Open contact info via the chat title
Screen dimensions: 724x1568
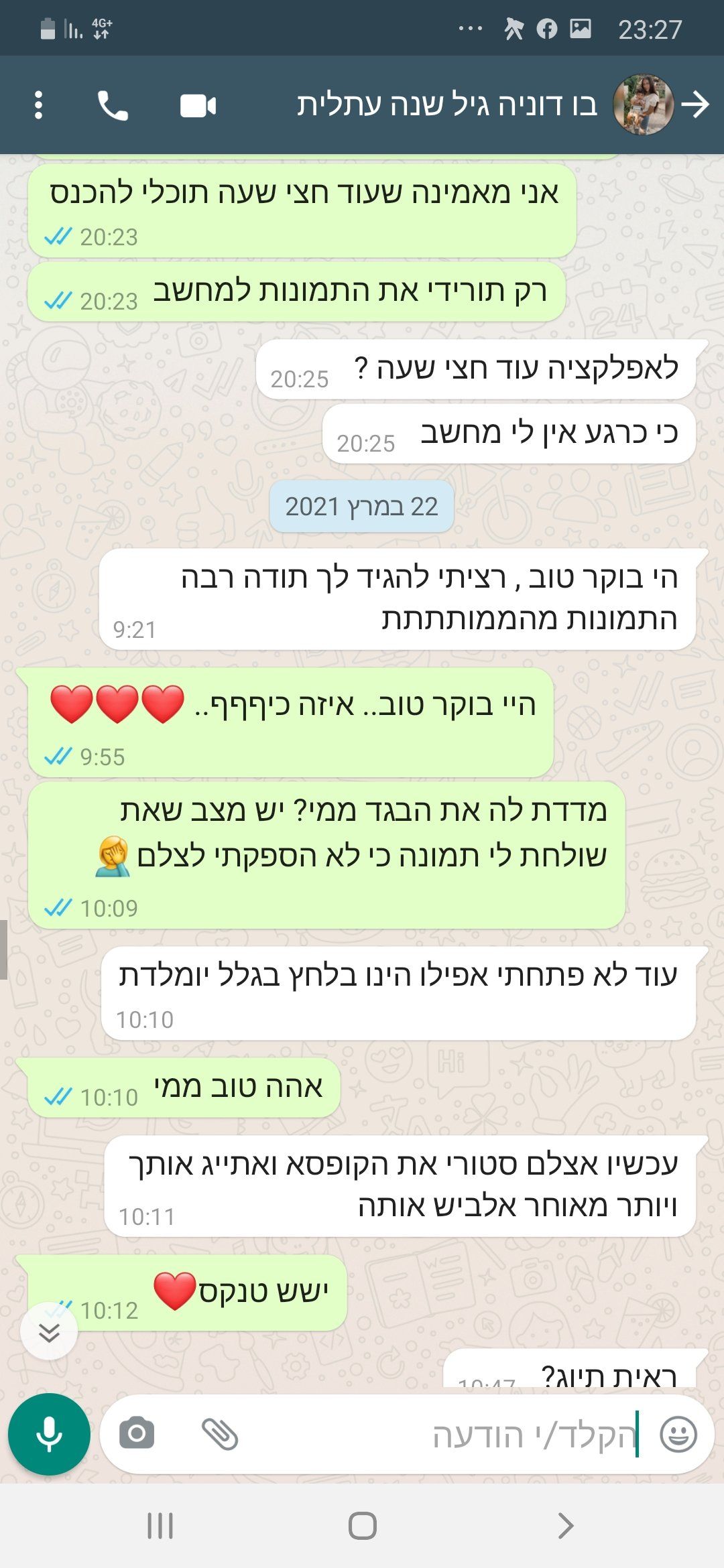coord(447,105)
